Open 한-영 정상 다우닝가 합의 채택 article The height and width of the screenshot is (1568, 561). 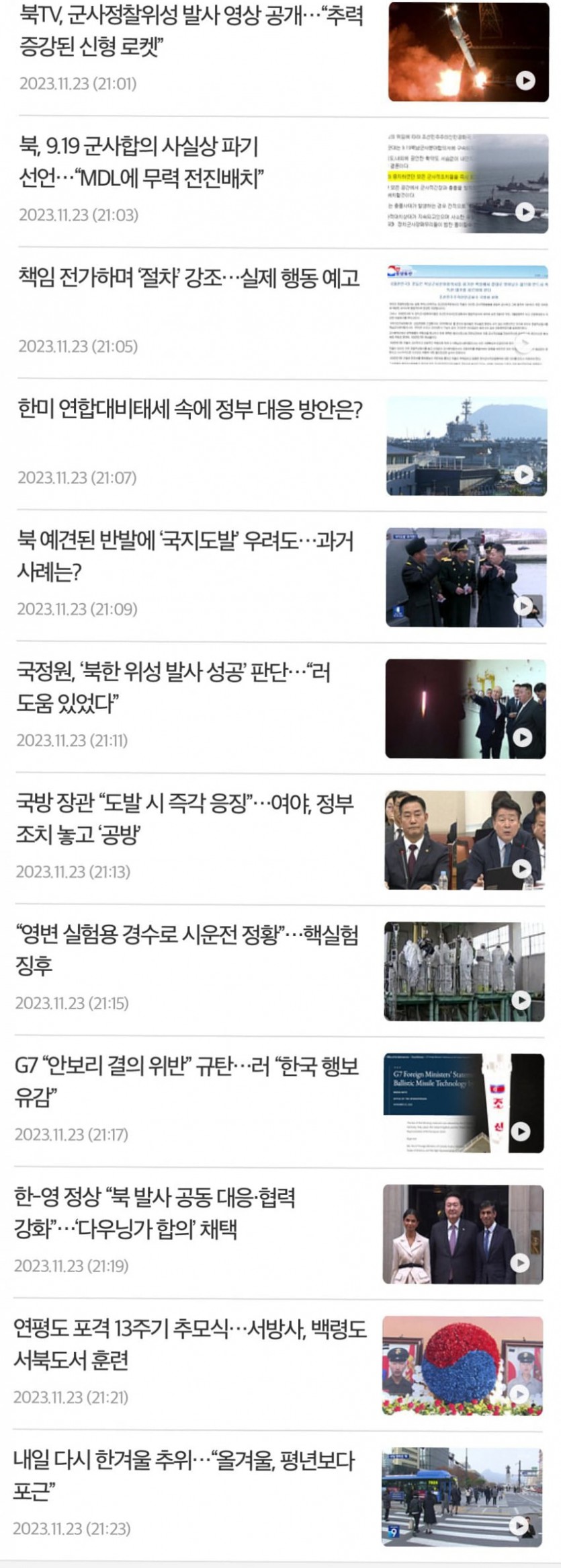[155, 1213]
